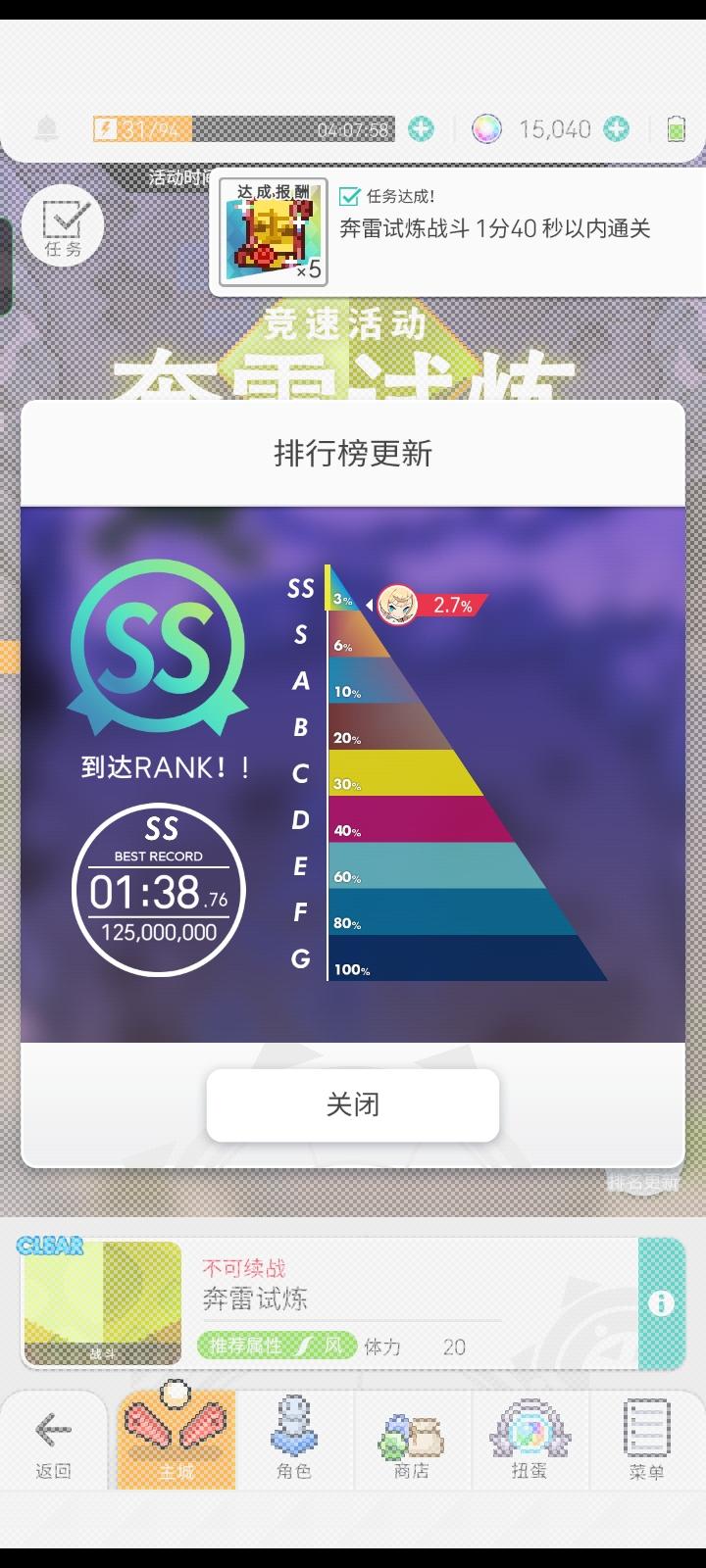The height and width of the screenshot is (1568, 706).
Task: Tap the plus icon to refill stamina
Action: pos(422,128)
